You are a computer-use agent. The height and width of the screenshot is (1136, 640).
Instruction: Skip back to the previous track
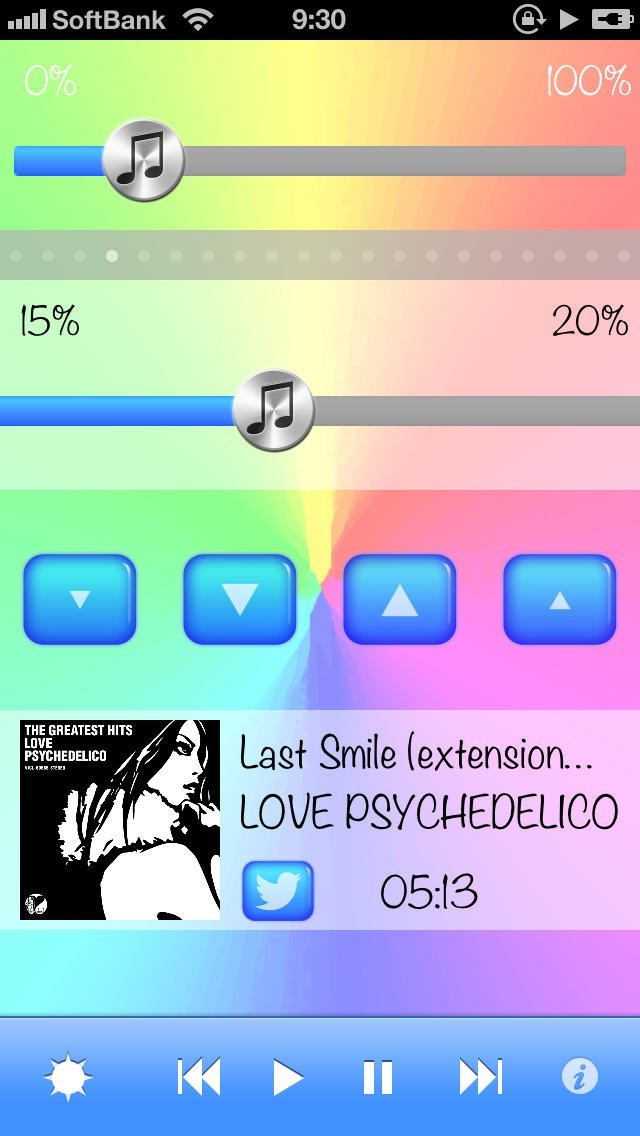coord(198,1077)
